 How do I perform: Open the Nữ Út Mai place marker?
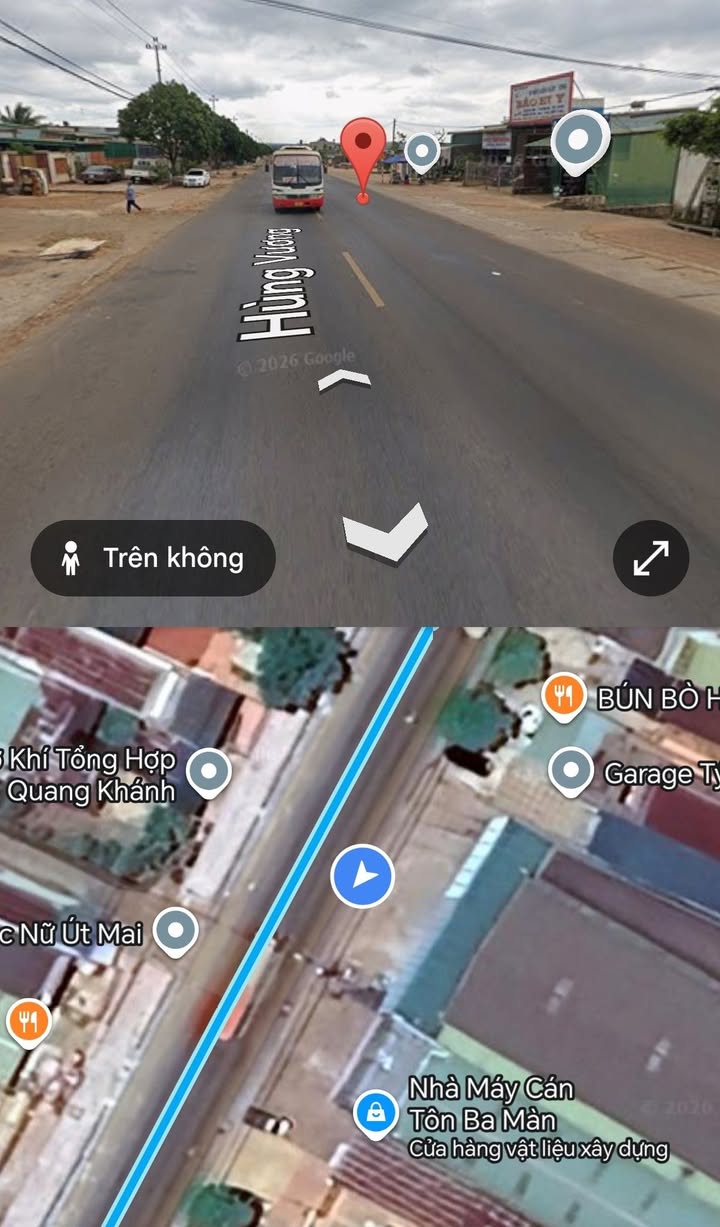[x=177, y=932]
